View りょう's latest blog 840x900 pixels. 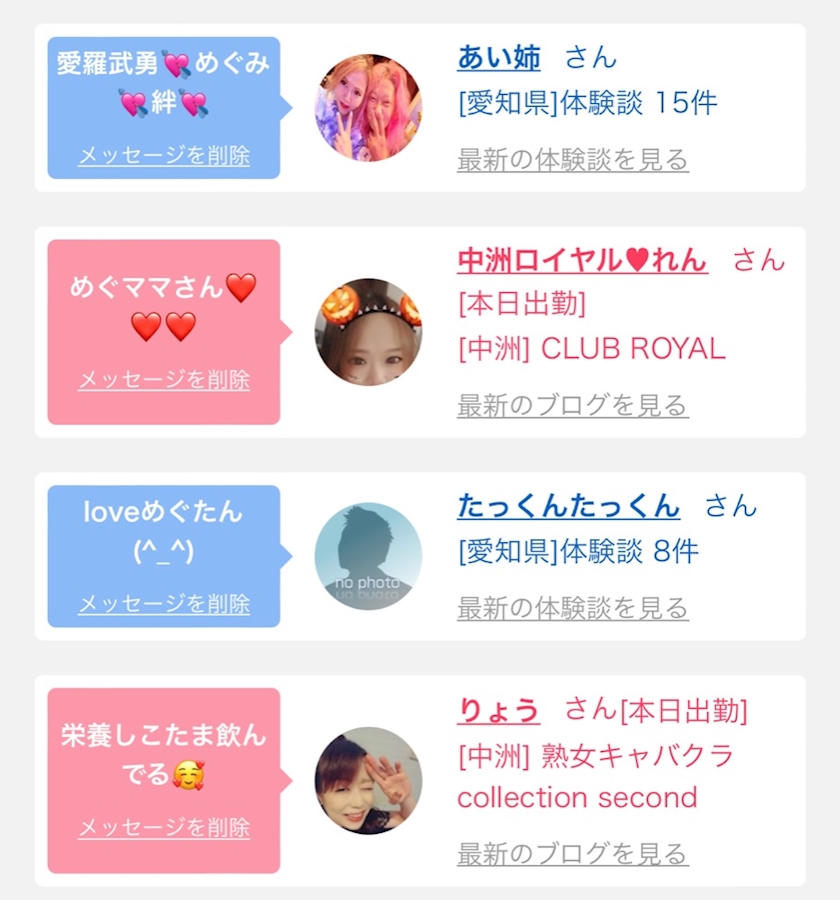(x=572, y=854)
